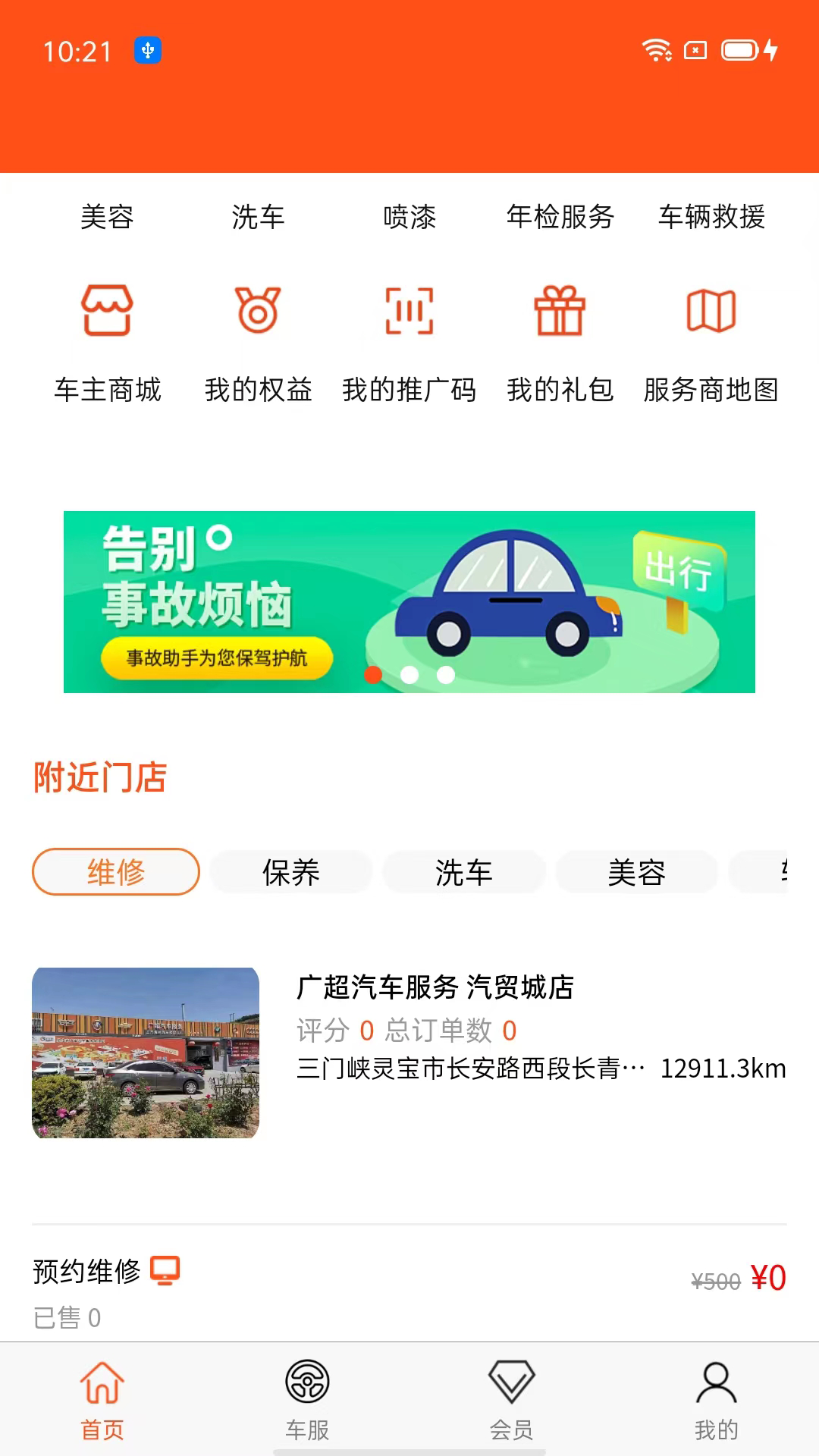
Task: Open 广超汽车服务 汽贸城店 store
Action: (x=435, y=987)
